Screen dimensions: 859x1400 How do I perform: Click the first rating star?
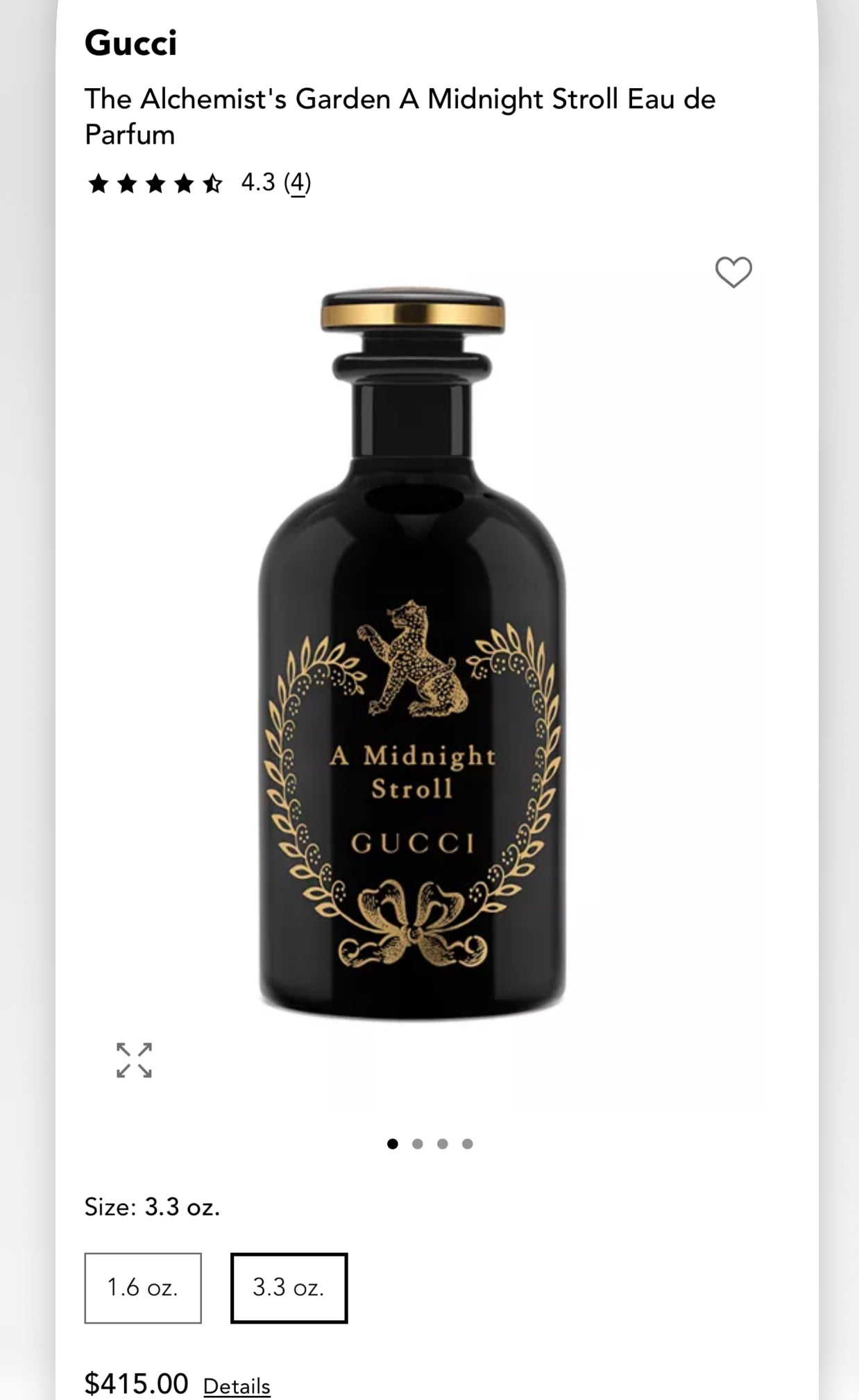(x=97, y=184)
